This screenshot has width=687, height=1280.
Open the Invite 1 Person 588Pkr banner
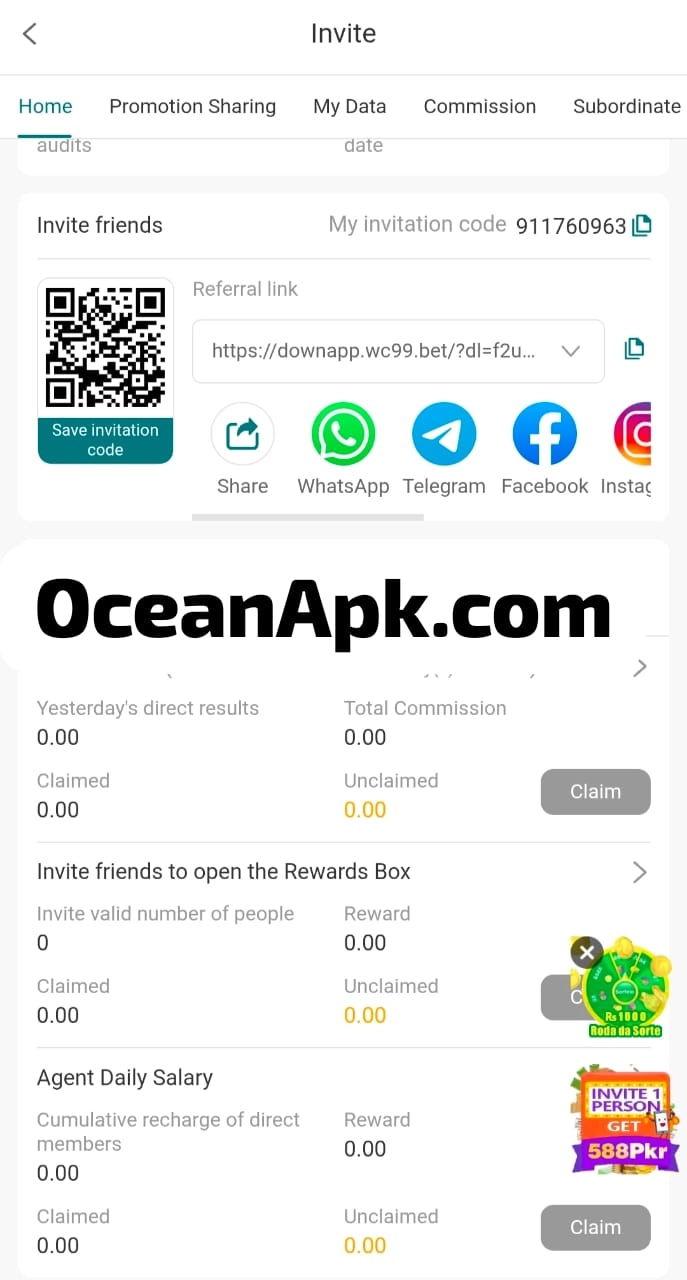point(624,1120)
